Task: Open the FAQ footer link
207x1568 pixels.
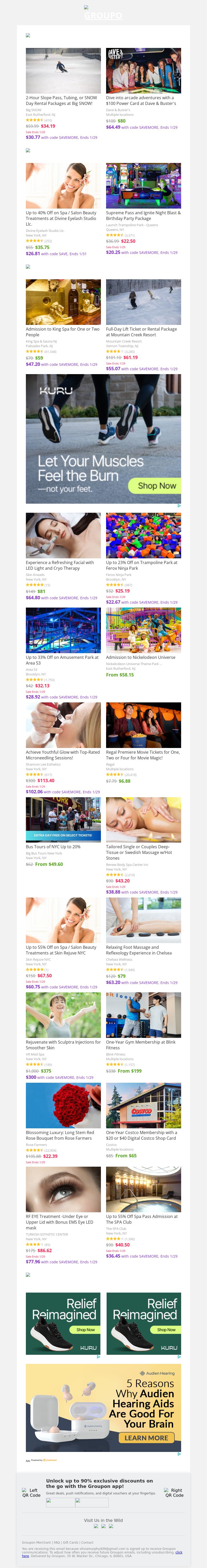Action: [56, 1542]
